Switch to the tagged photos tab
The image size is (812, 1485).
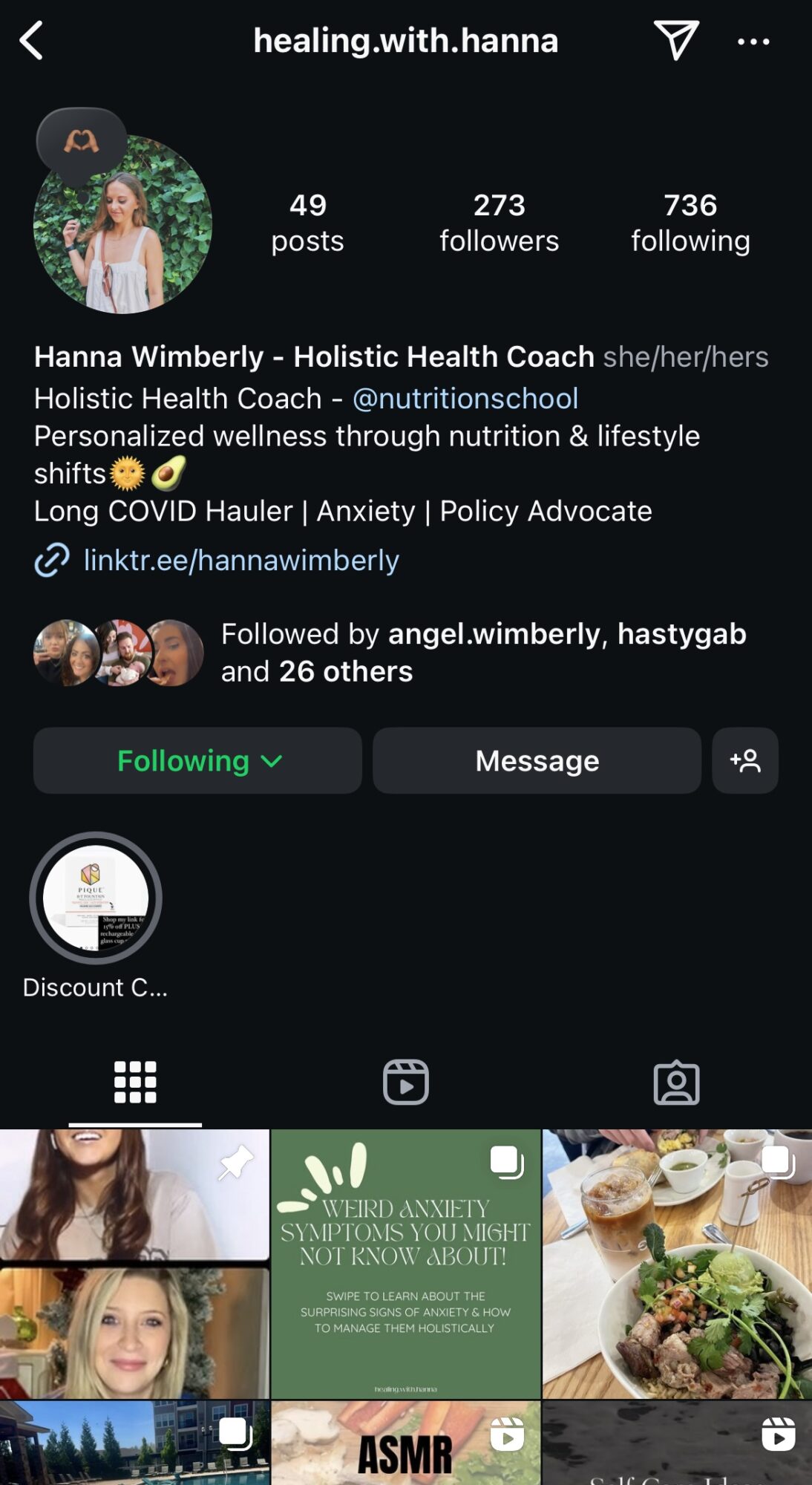point(676,1083)
